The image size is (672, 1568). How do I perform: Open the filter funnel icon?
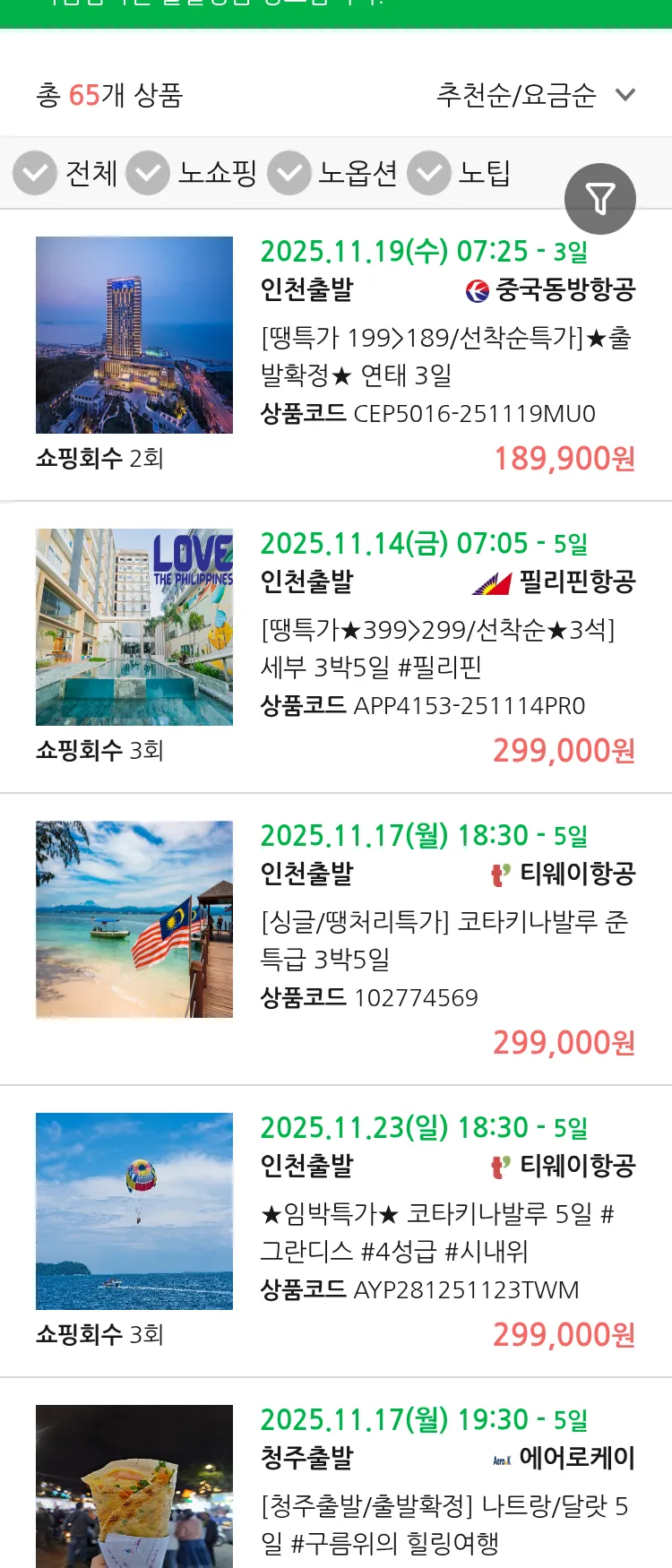pos(600,198)
